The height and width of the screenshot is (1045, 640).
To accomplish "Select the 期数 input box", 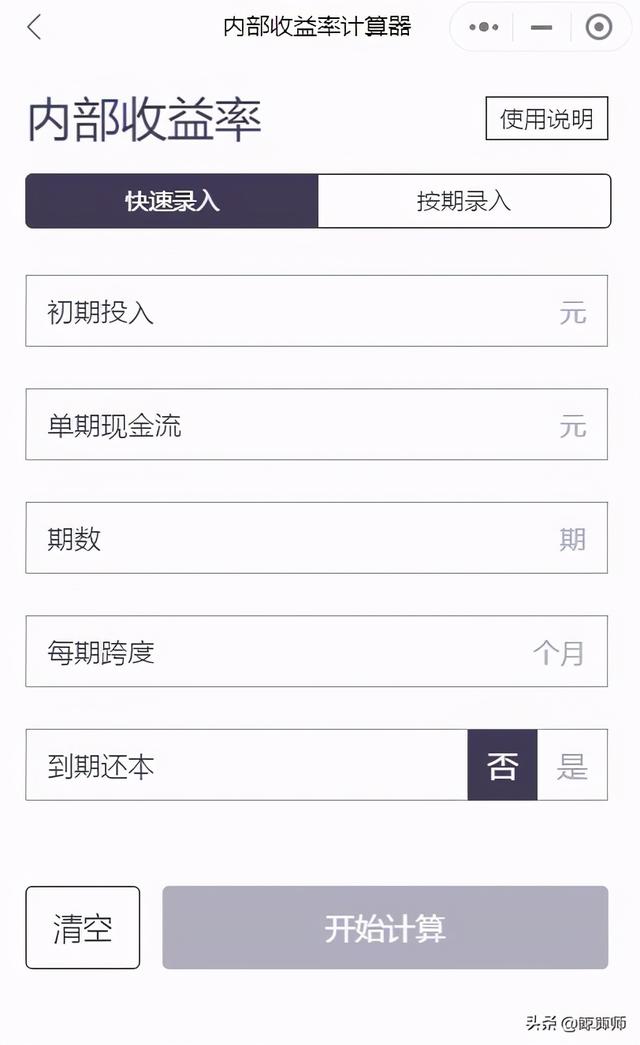I will point(300,539).
